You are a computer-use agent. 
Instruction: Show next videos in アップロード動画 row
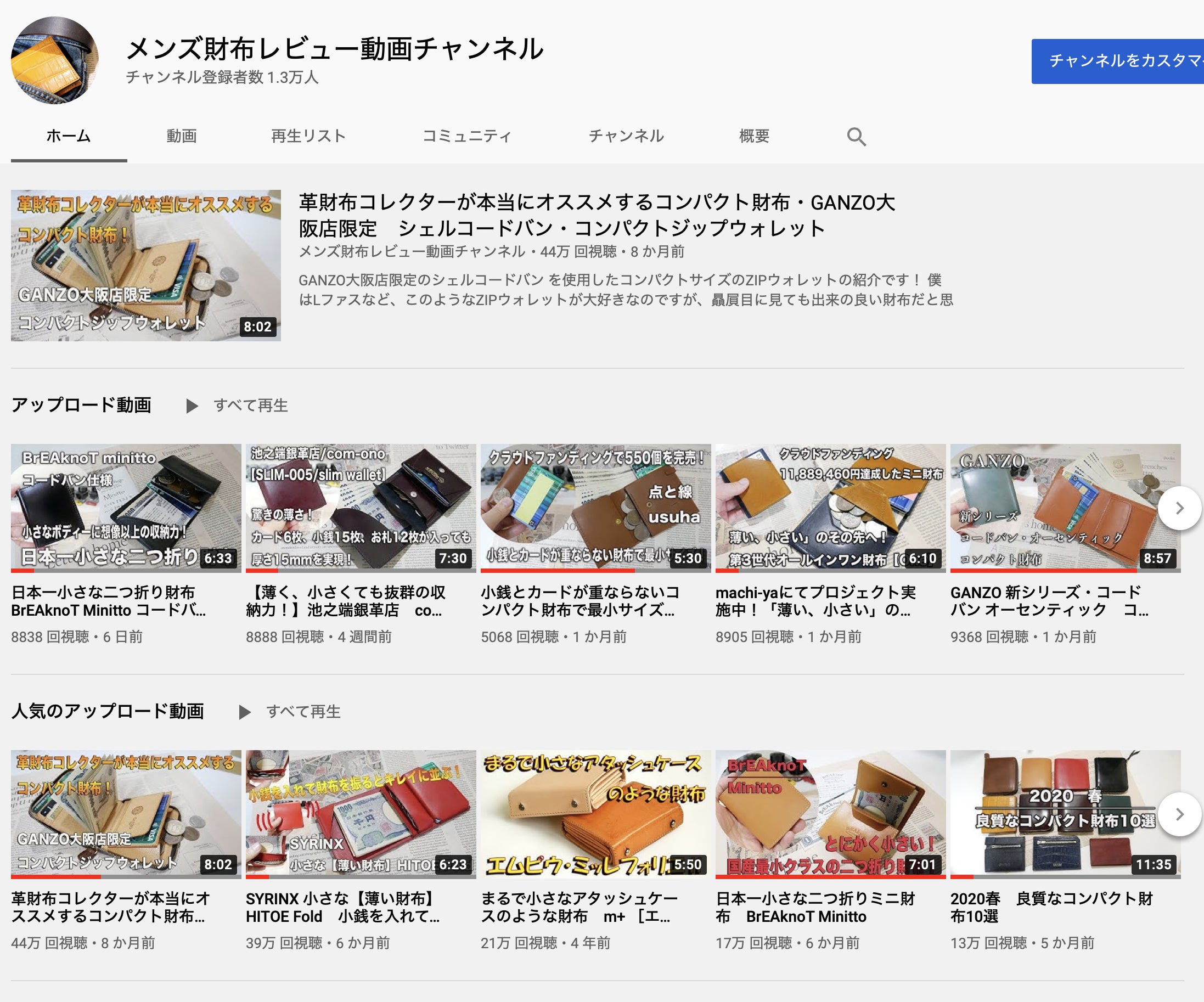coord(1179,508)
